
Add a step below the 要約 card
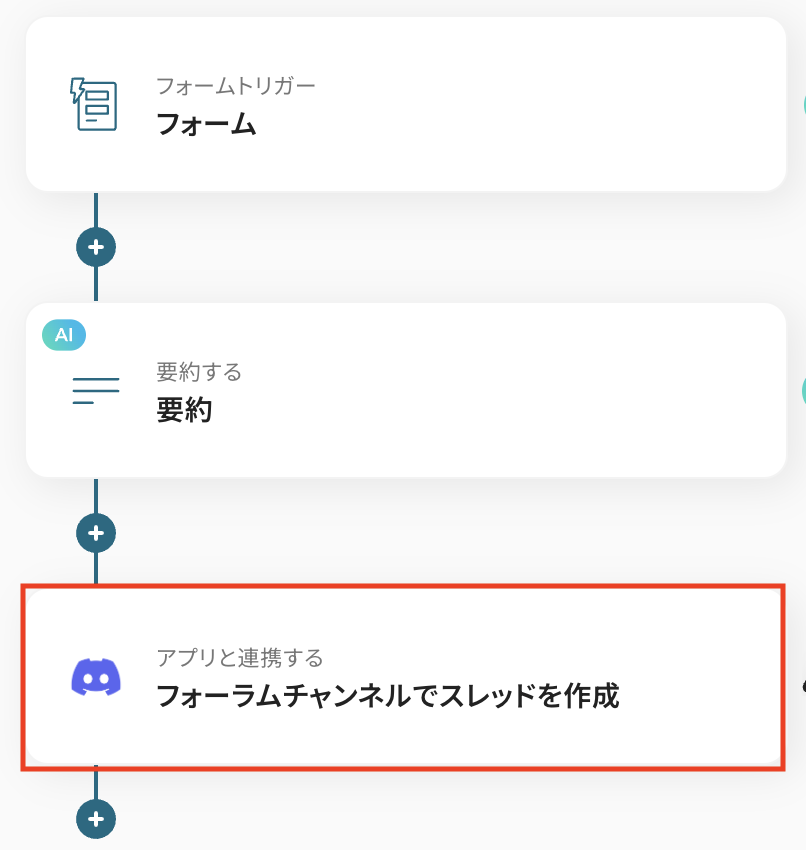point(96,533)
